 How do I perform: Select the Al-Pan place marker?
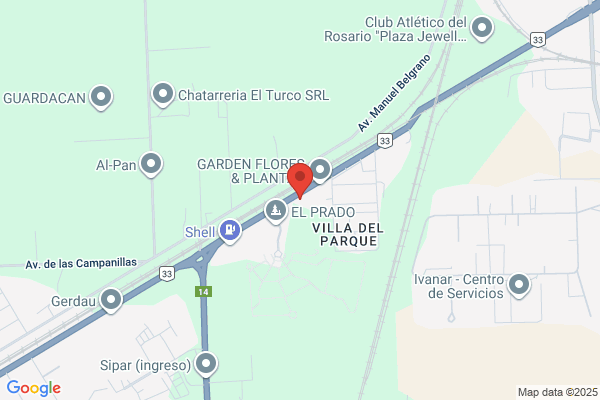pyautogui.click(x=151, y=165)
